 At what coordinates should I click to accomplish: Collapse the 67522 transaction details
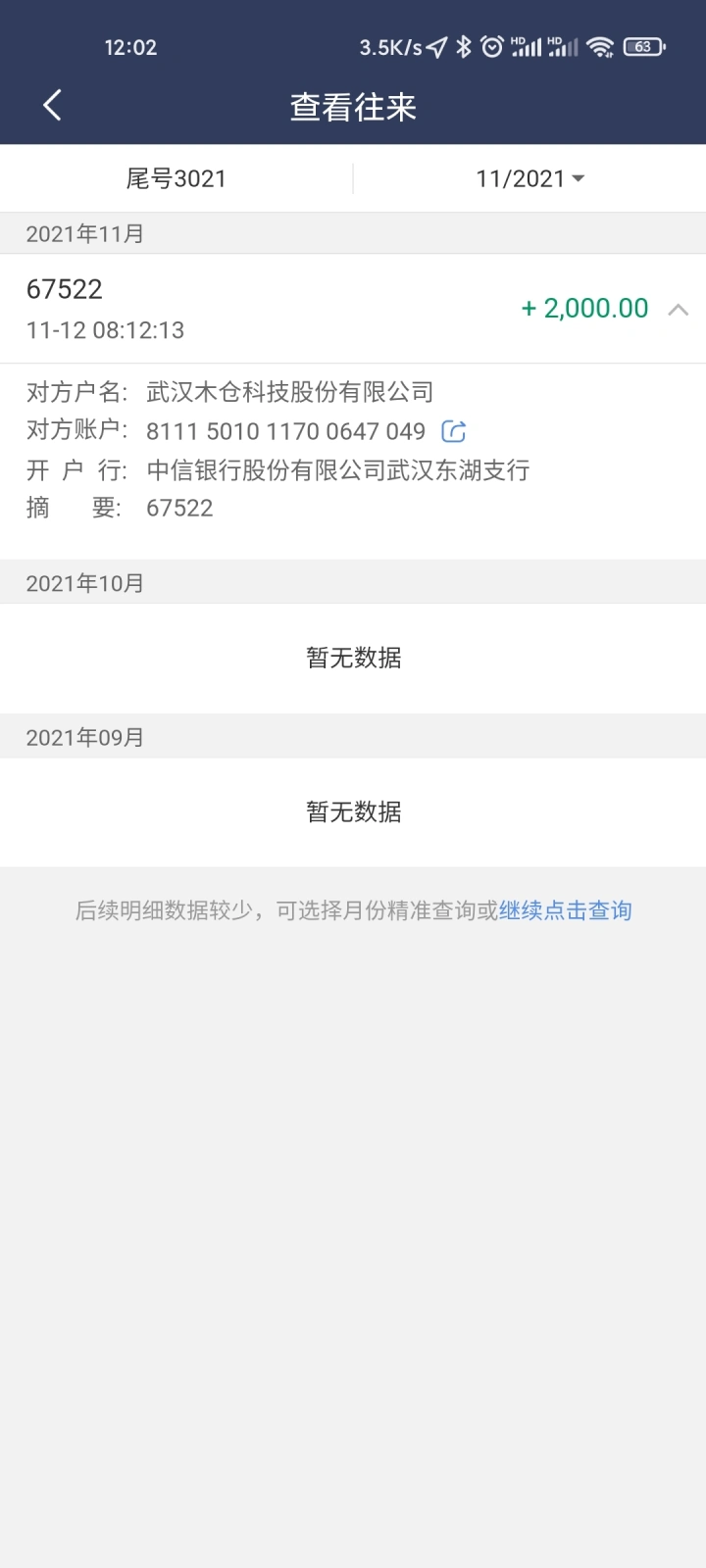678,309
